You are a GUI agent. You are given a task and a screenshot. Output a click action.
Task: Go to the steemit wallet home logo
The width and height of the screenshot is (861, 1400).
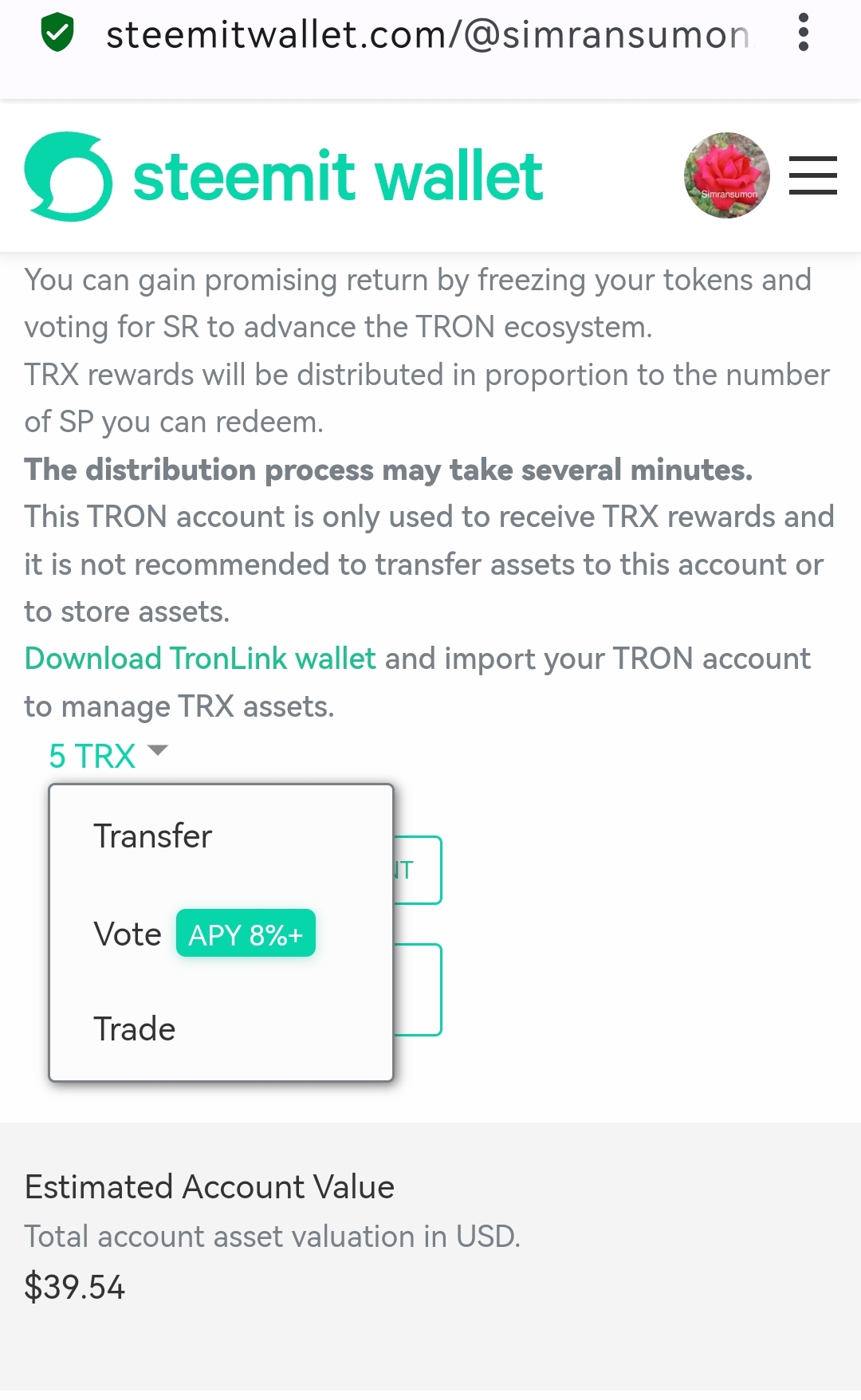click(x=284, y=176)
